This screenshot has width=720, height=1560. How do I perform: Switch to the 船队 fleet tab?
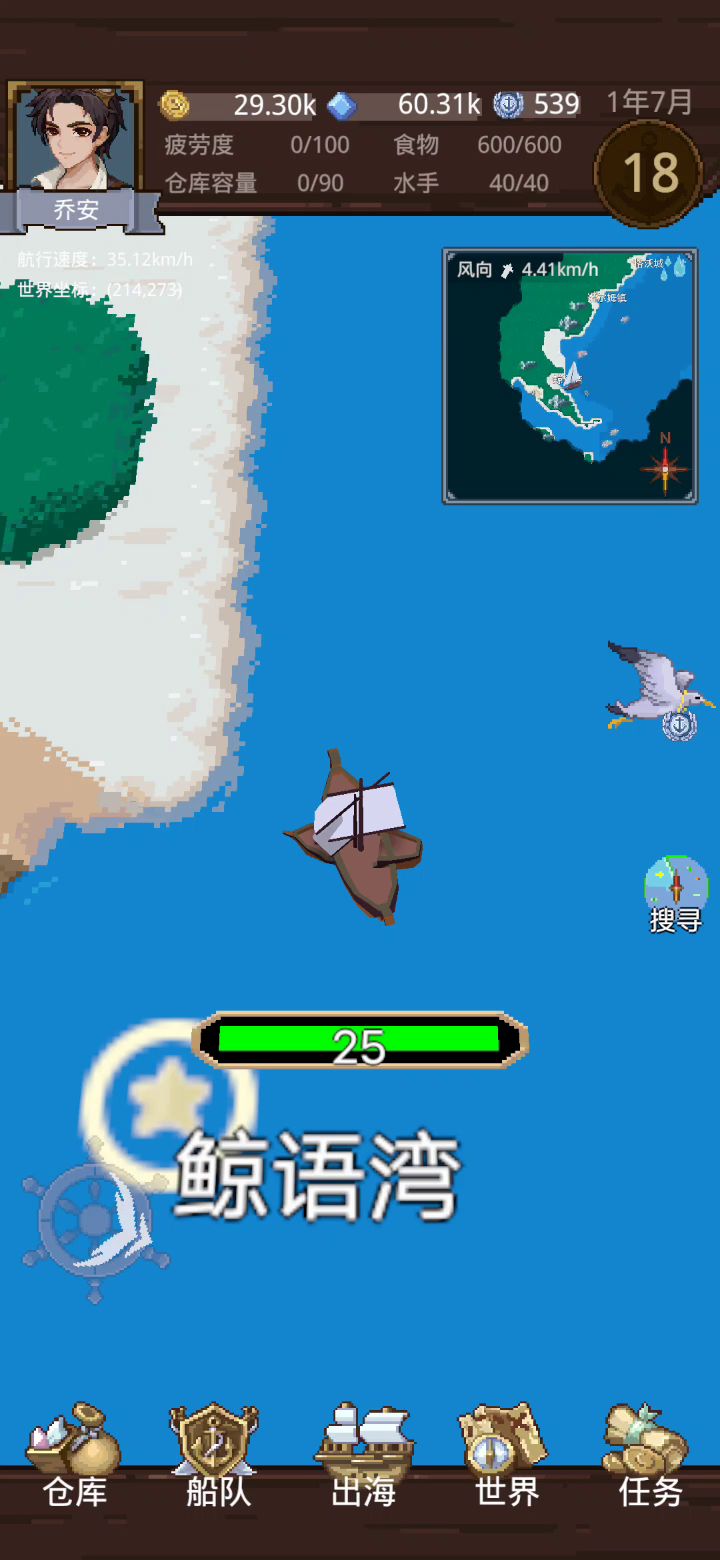pos(217,1455)
